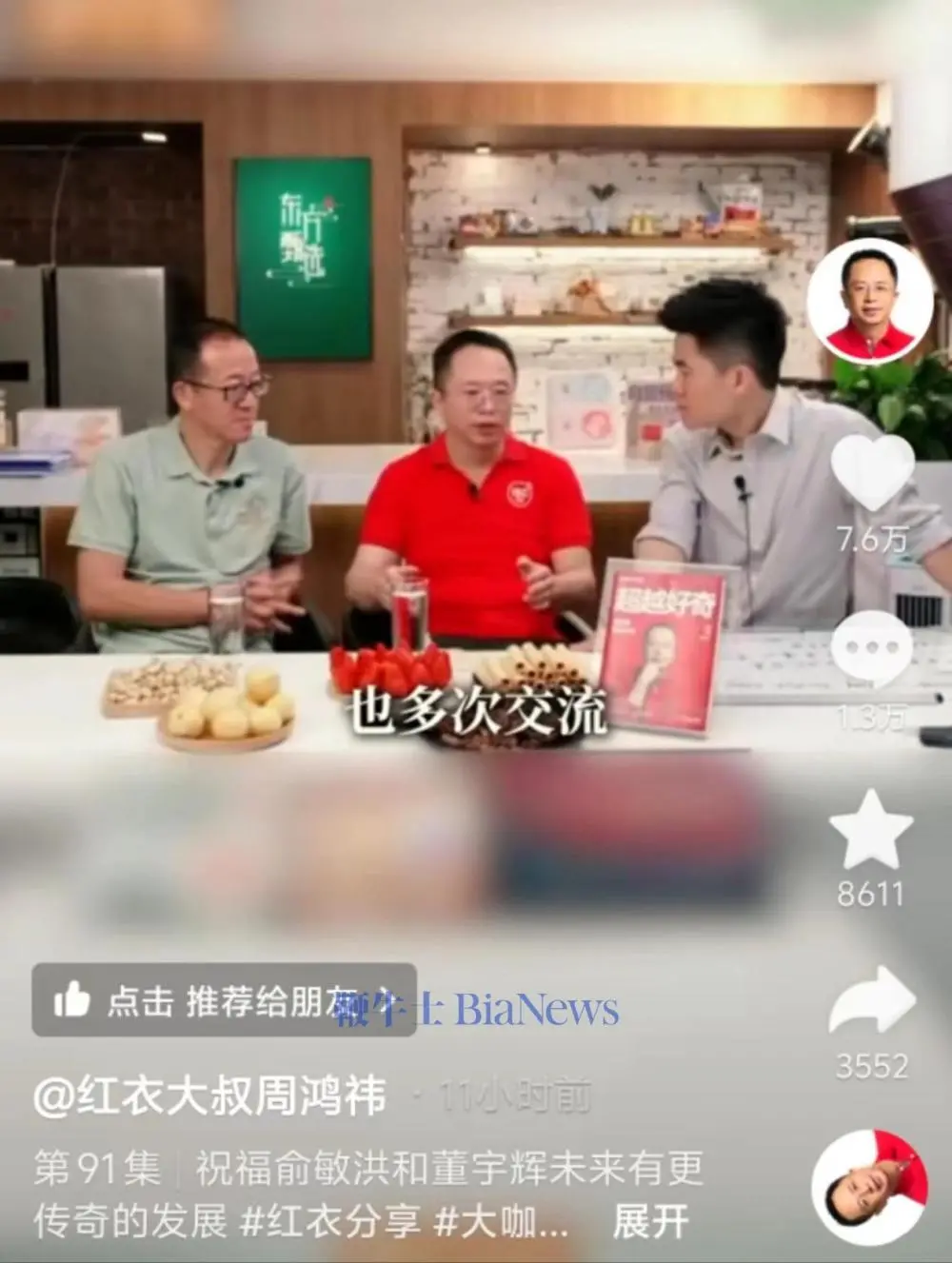Like this video with the heart
Image resolution: width=952 pixels, height=1263 pixels.
point(871,472)
